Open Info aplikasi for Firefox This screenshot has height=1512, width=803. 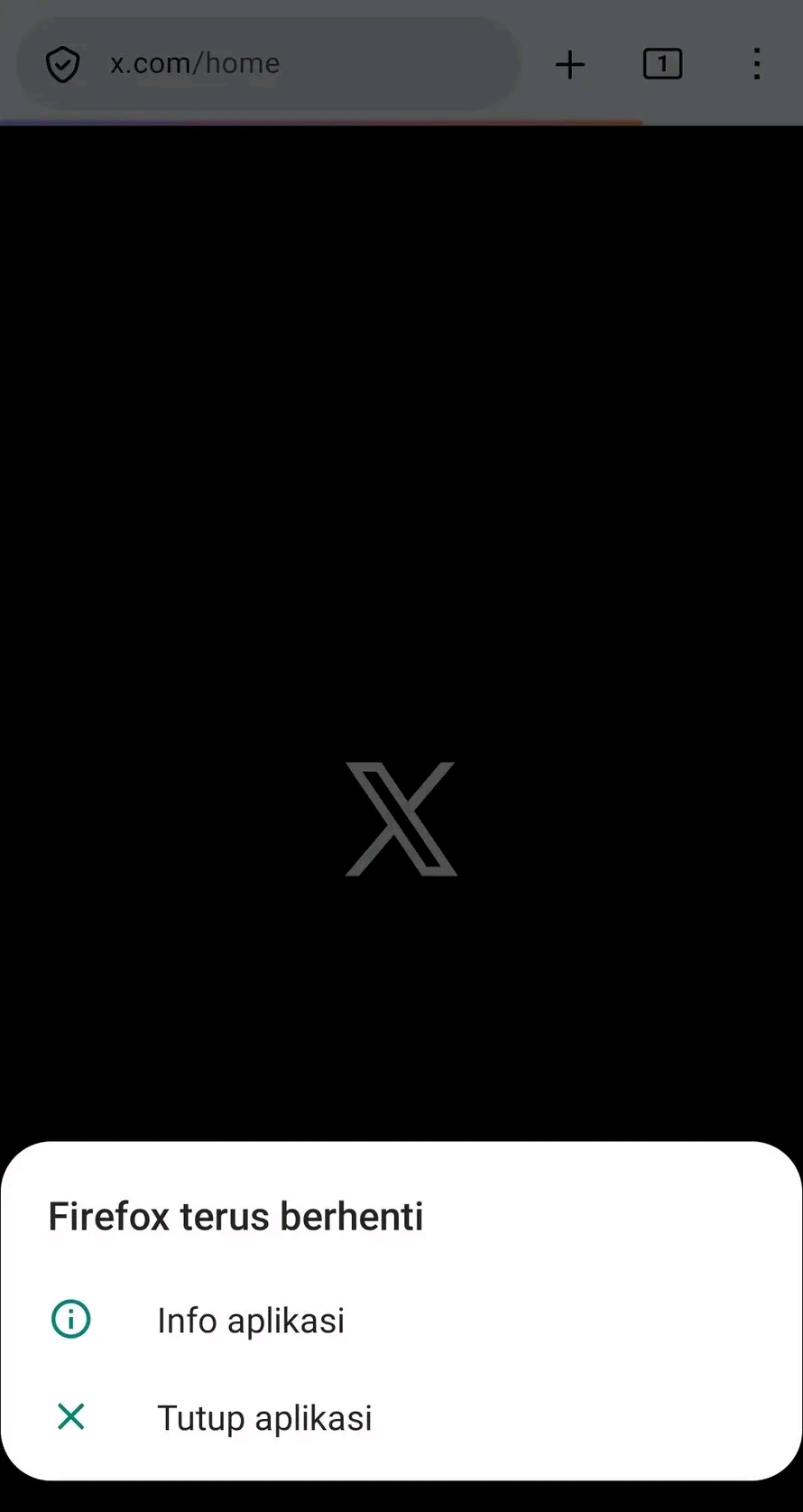tap(401, 1320)
